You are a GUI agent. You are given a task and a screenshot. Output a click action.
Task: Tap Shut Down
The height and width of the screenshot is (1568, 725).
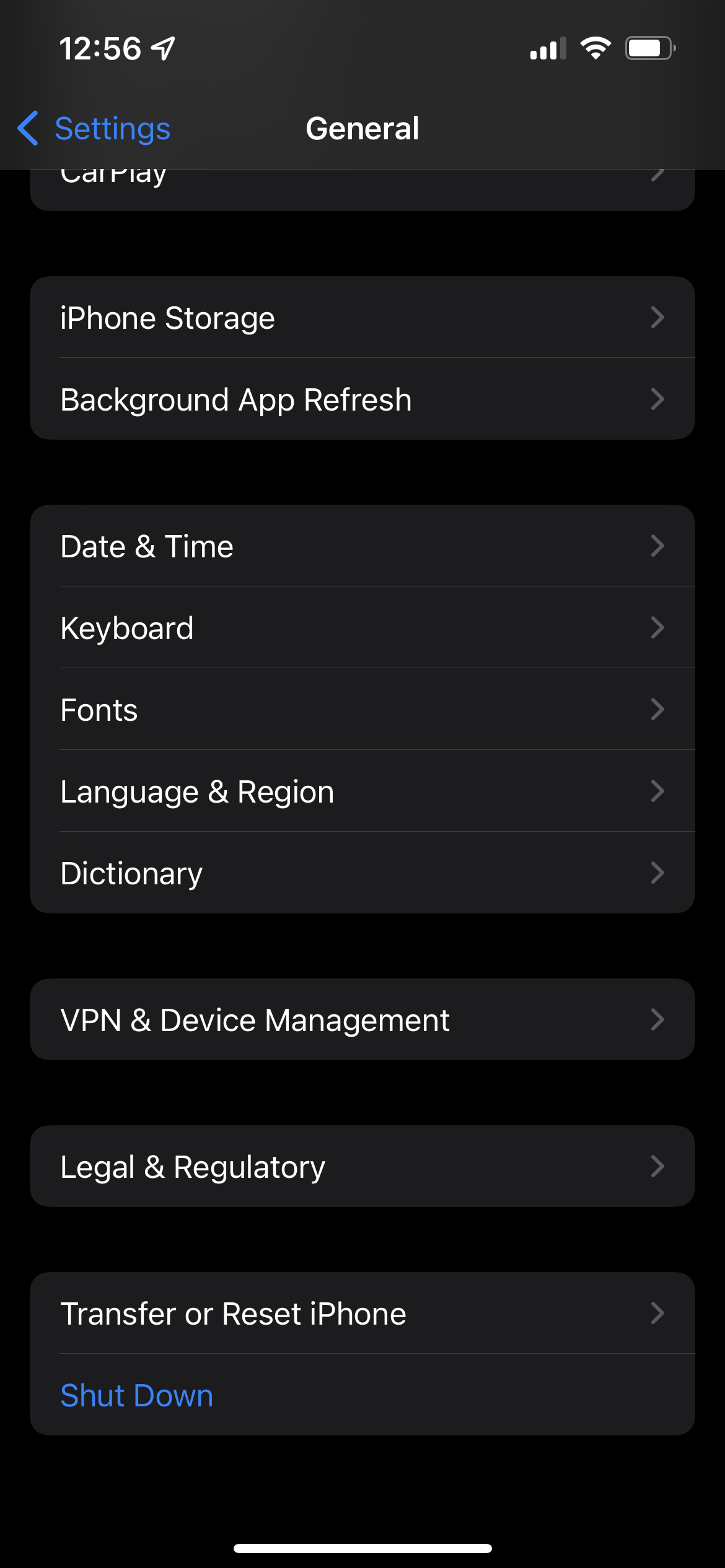click(137, 1395)
